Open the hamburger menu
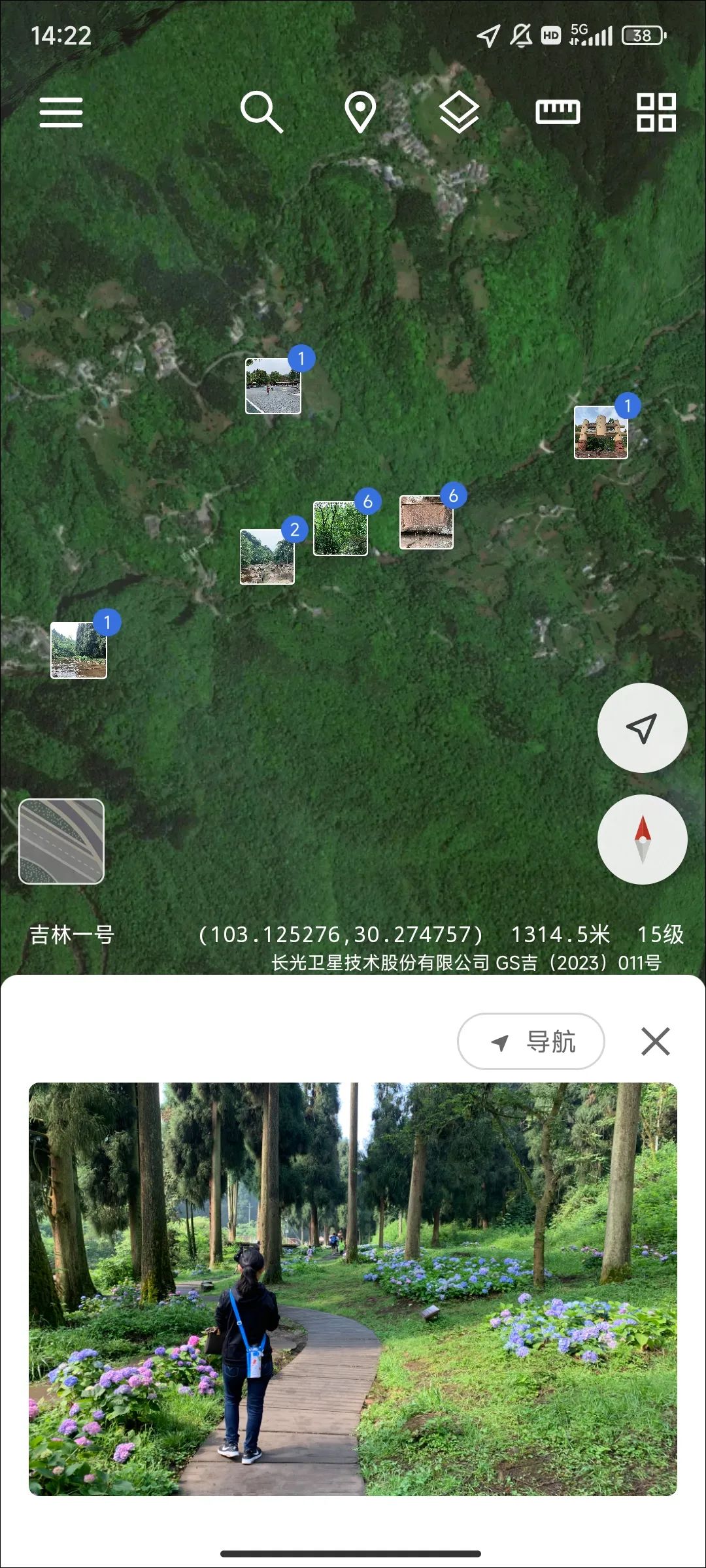 tap(61, 112)
